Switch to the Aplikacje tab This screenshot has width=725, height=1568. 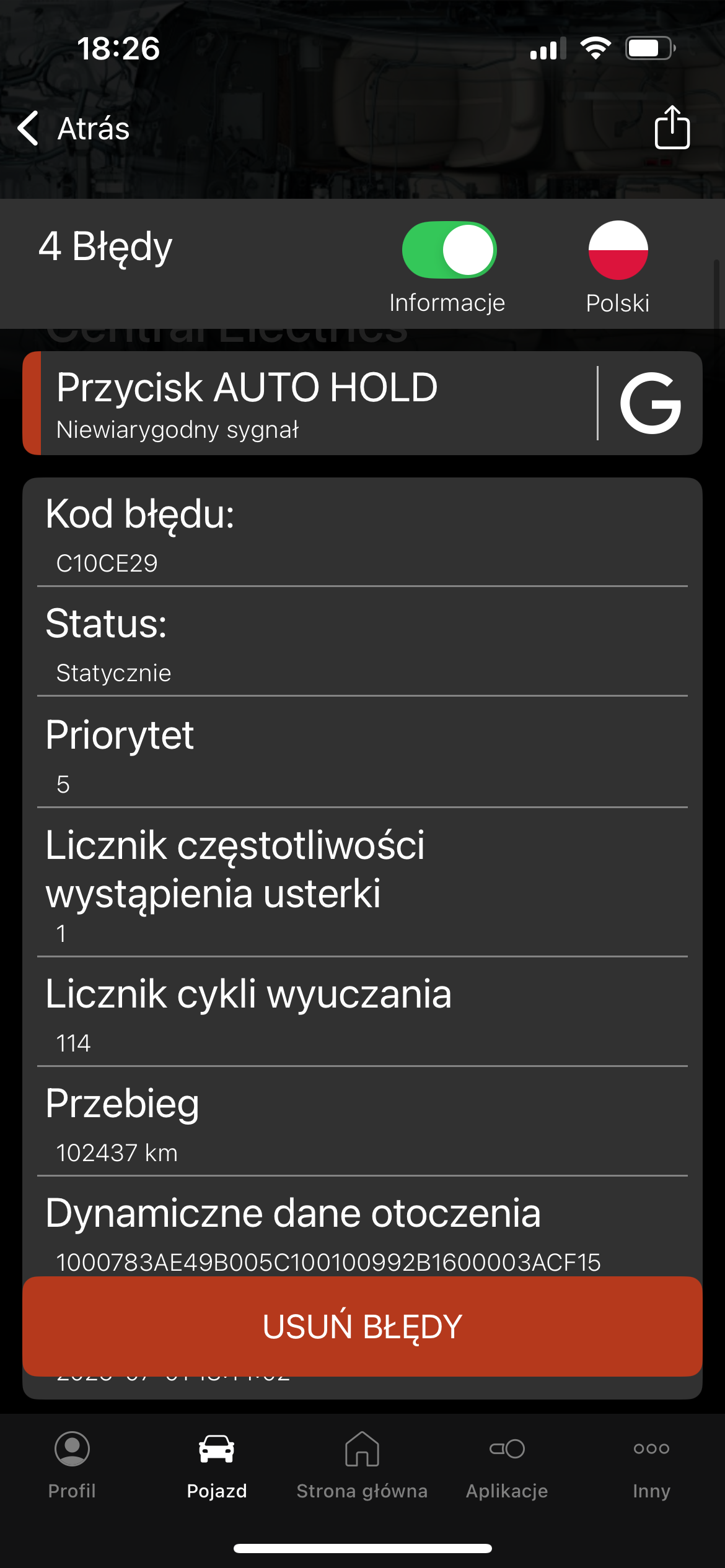[507, 1465]
